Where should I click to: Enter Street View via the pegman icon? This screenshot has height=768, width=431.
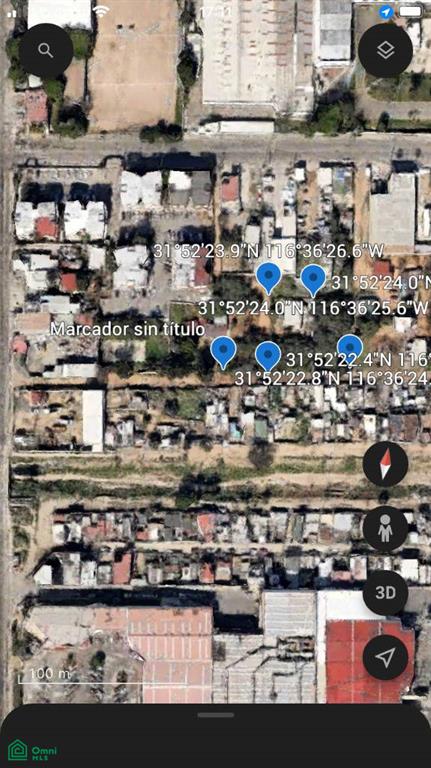click(385, 528)
